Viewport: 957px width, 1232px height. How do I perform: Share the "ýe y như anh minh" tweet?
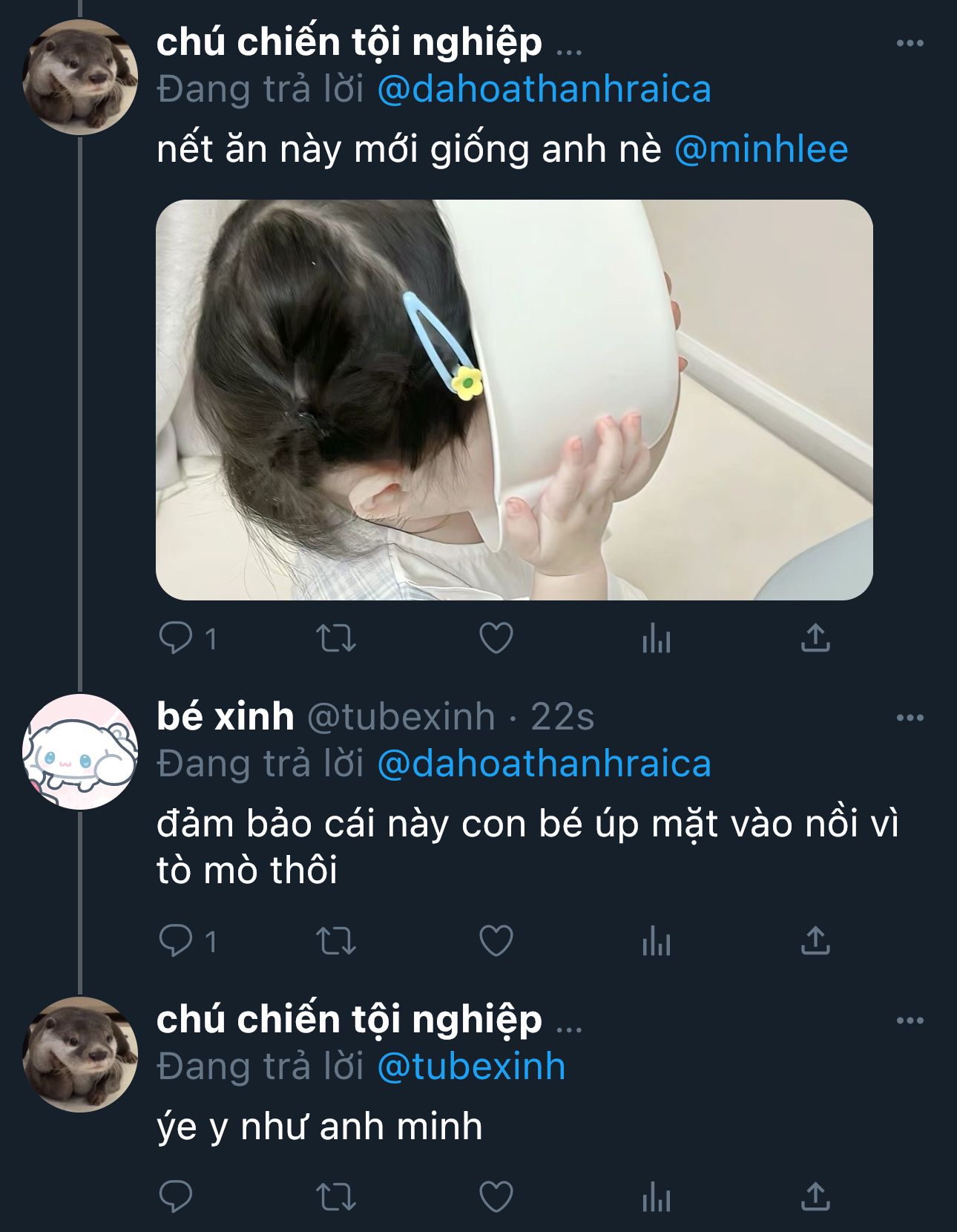tap(815, 1196)
